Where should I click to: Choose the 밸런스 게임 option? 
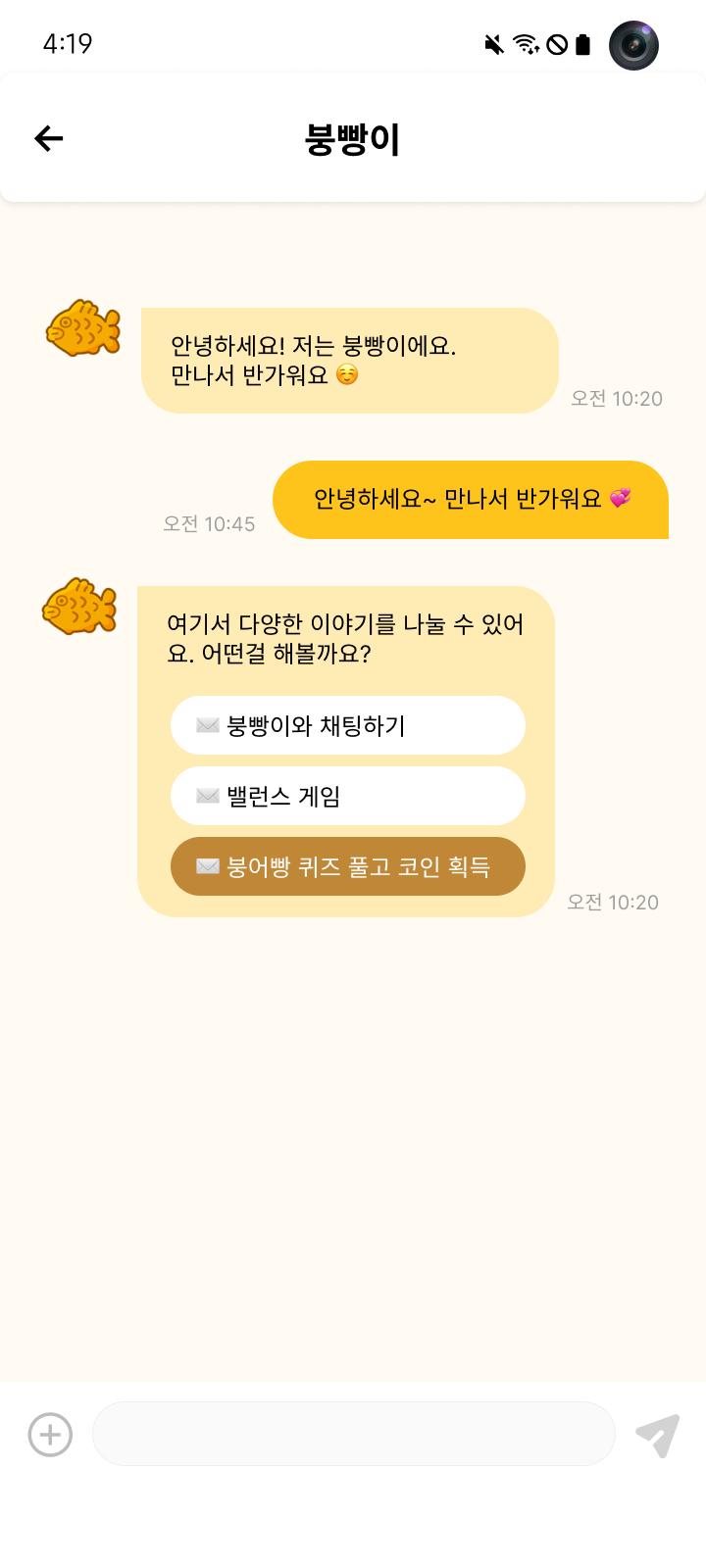347,796
